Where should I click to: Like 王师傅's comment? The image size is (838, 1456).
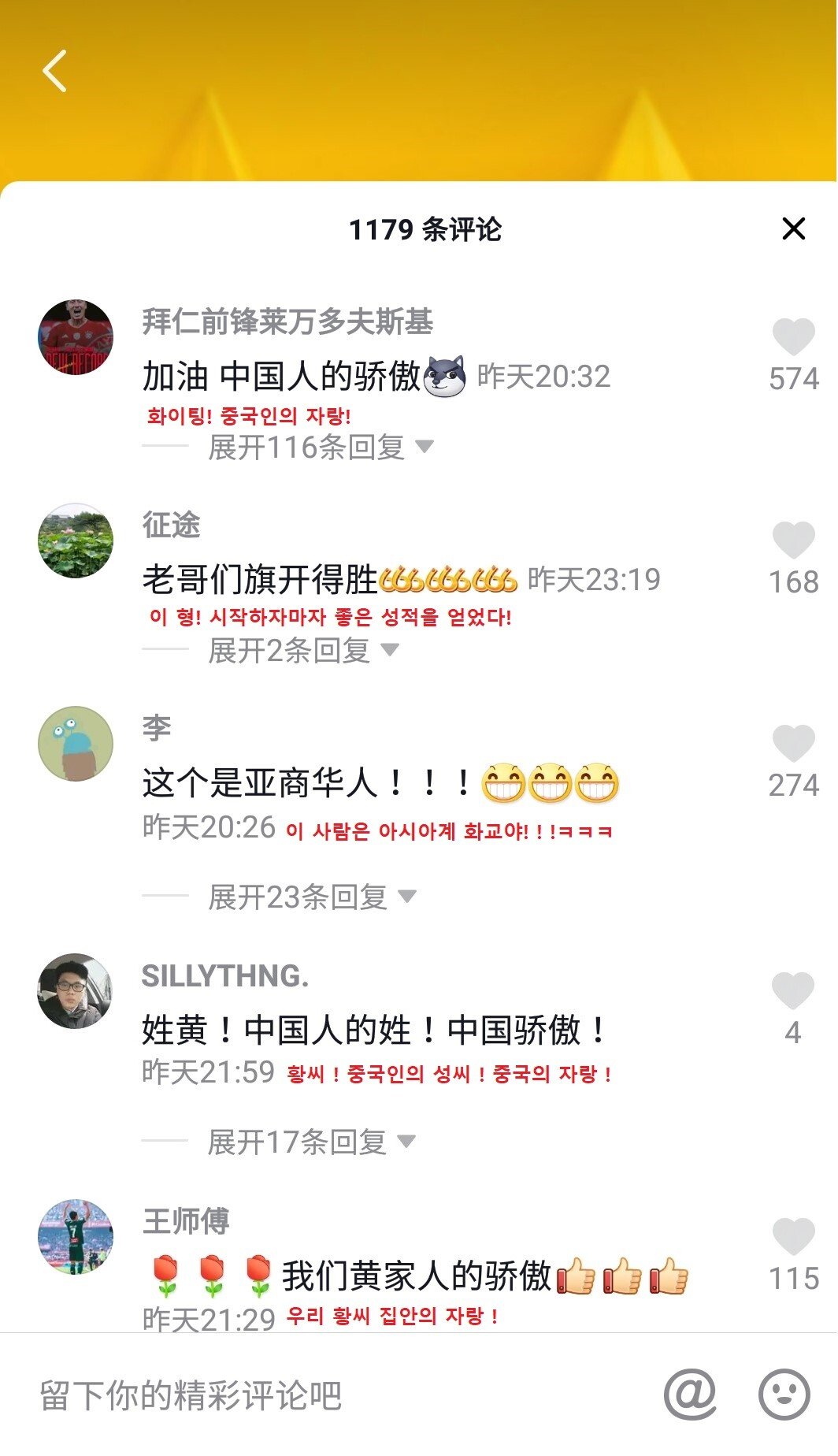coord(793,1237)
